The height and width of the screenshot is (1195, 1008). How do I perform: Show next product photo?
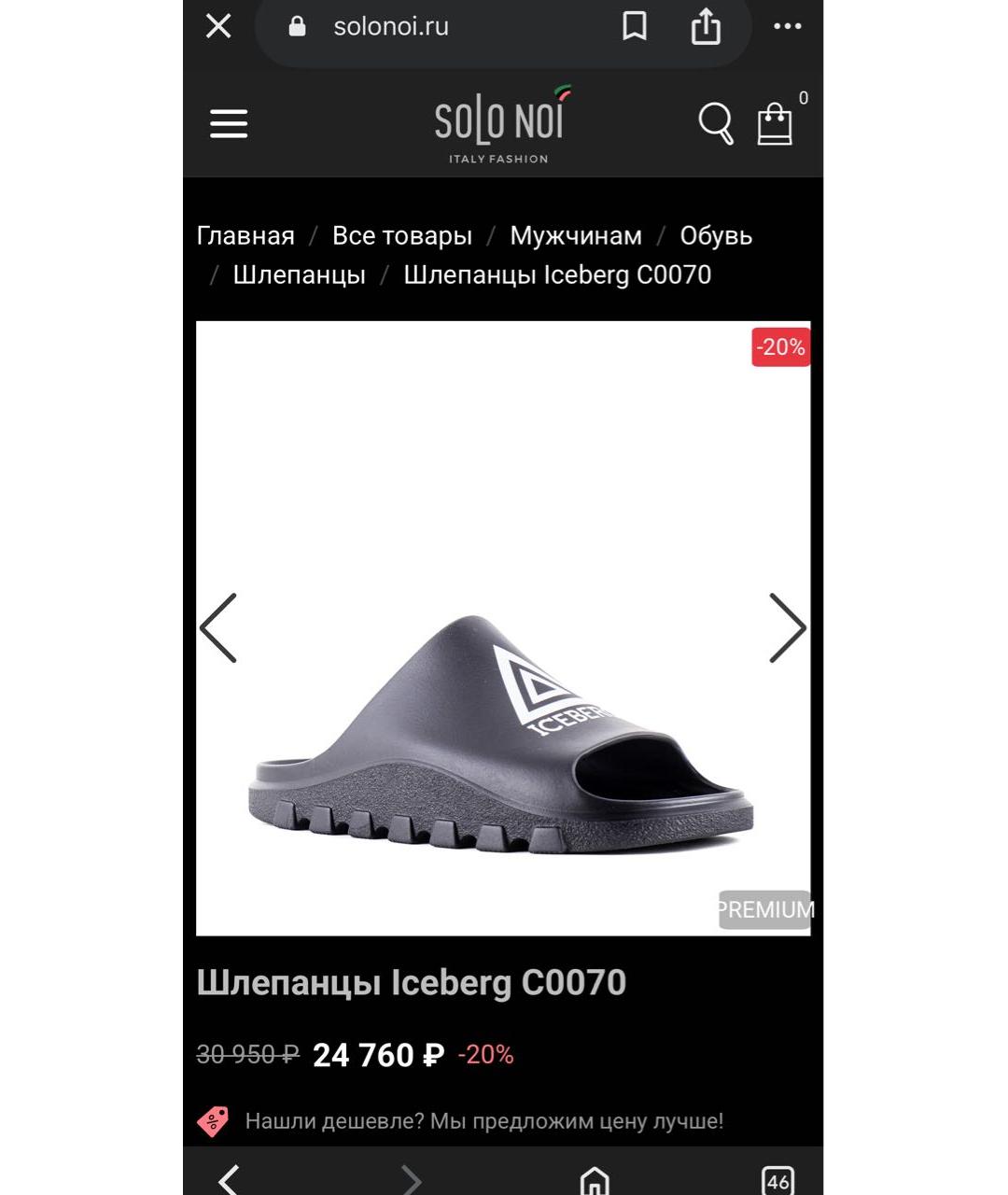click(x=787, y=627)
